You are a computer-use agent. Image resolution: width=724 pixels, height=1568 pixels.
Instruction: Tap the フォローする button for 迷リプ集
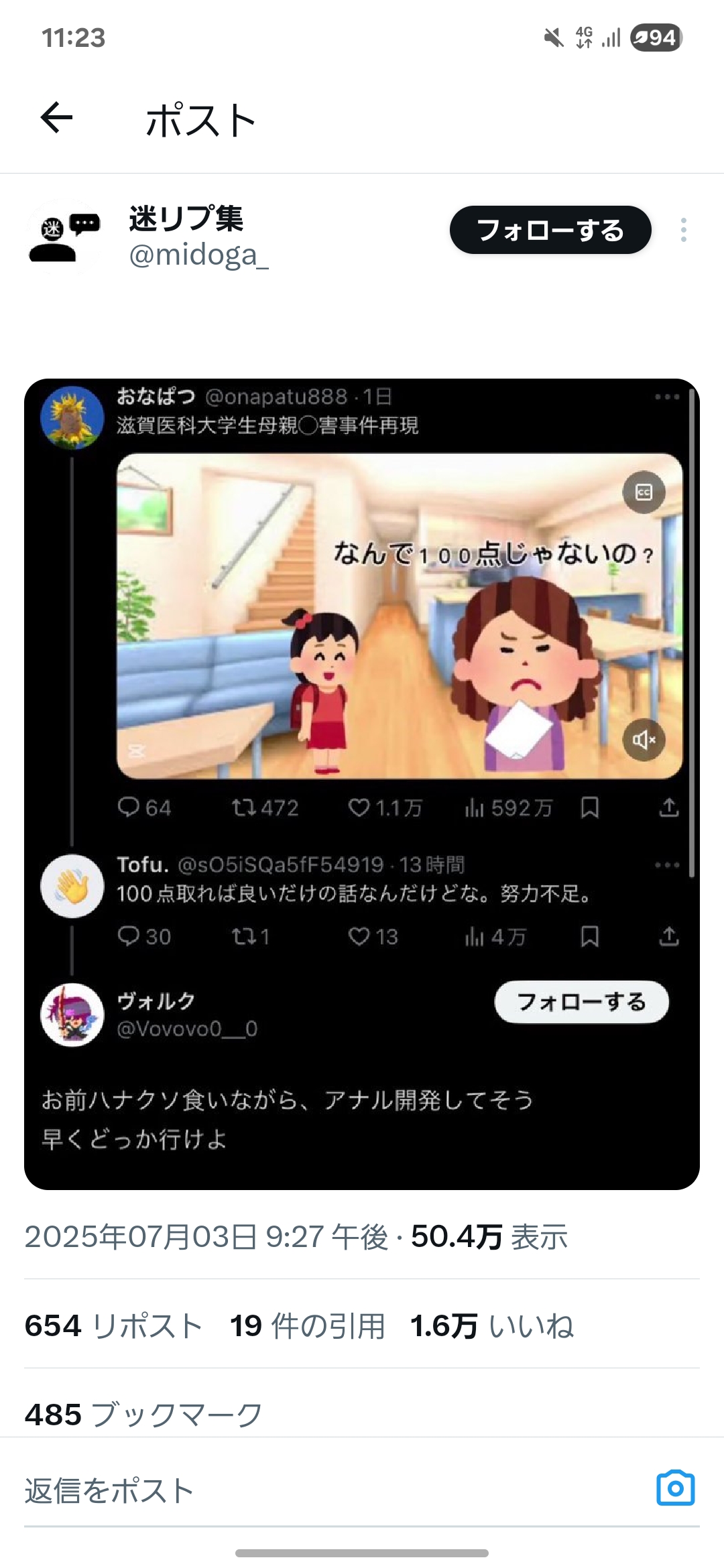point(550,230)
